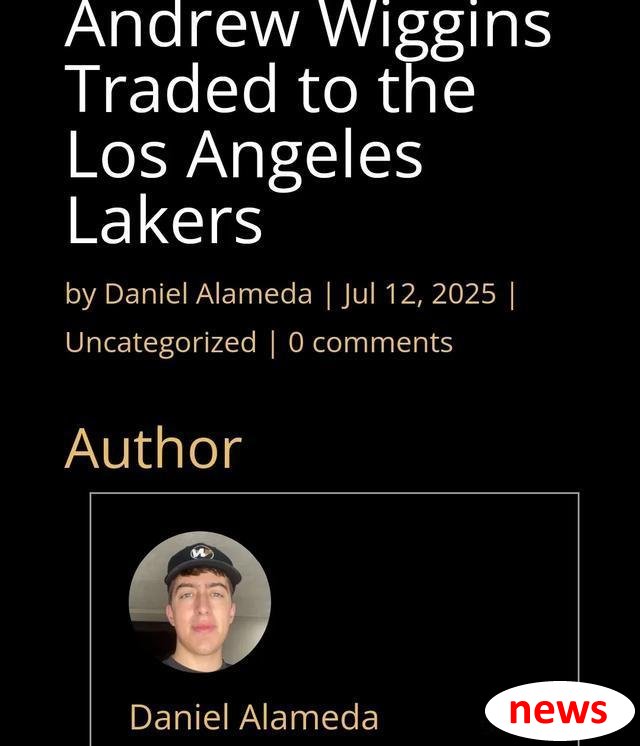Image resolution: width=640 pixels, height=746 pixels.
Task: Open the Uncategorized category link
Action: 160,342
